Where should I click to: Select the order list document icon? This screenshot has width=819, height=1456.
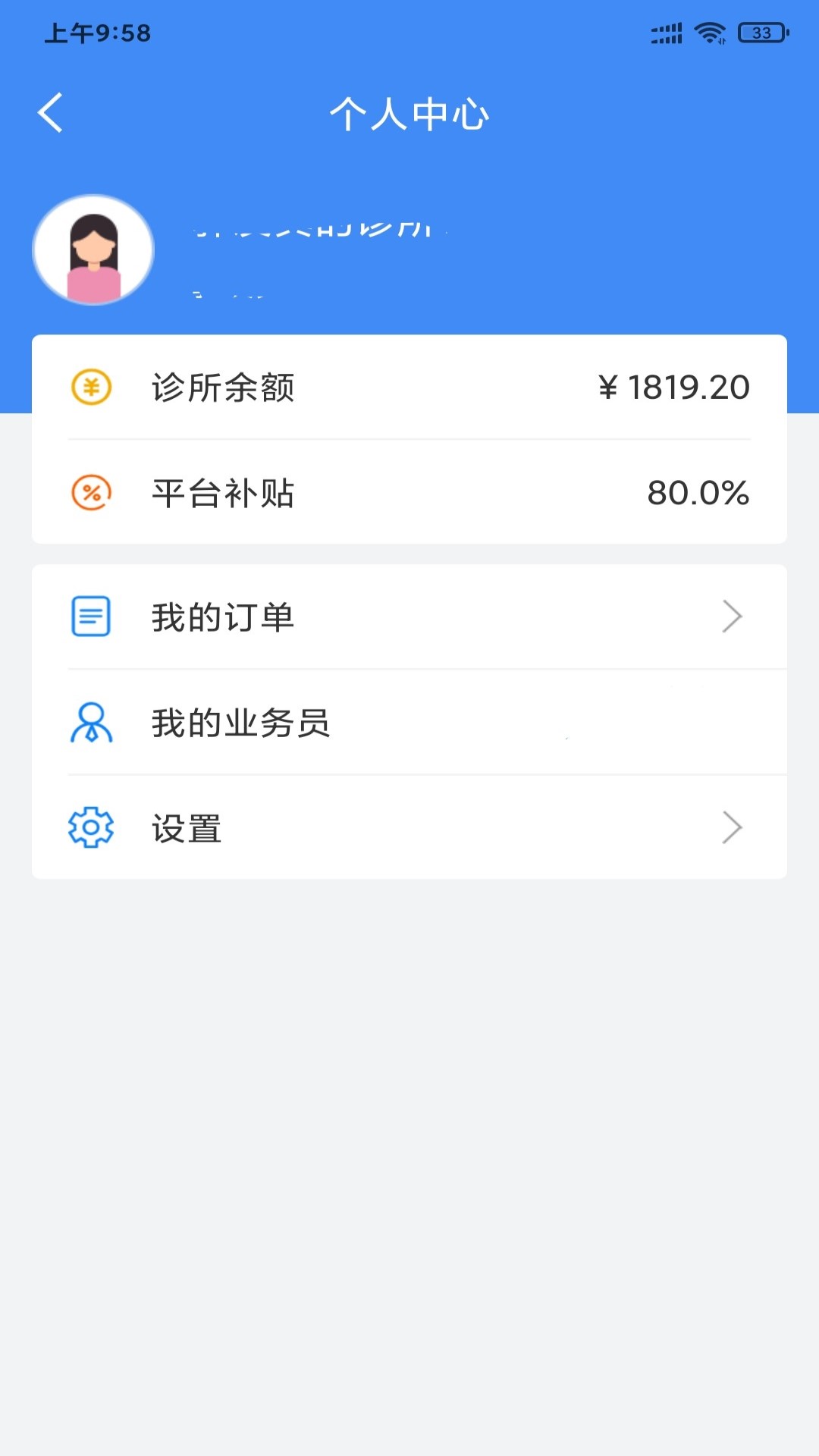pos(91,617)
